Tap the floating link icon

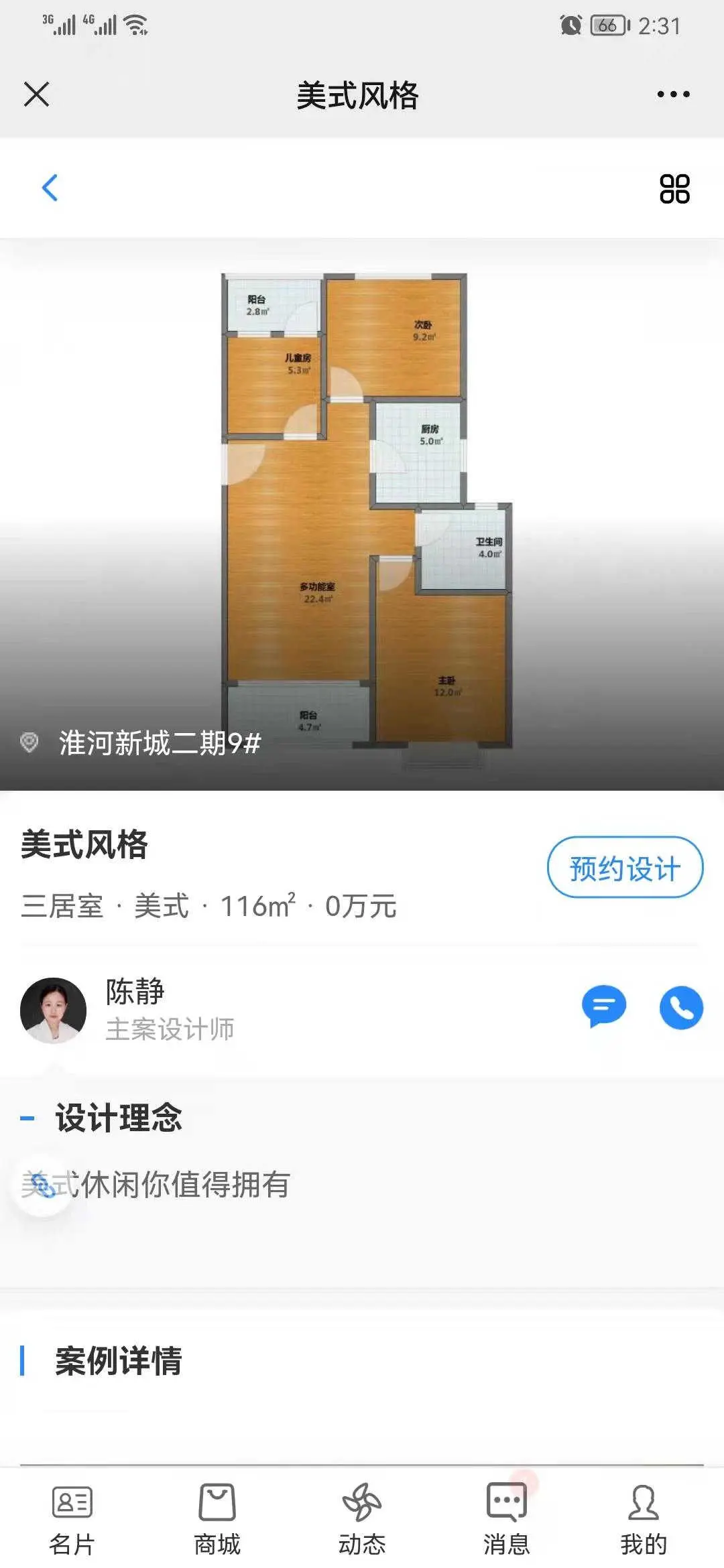pyautogui.click(x=43, y=1186)
